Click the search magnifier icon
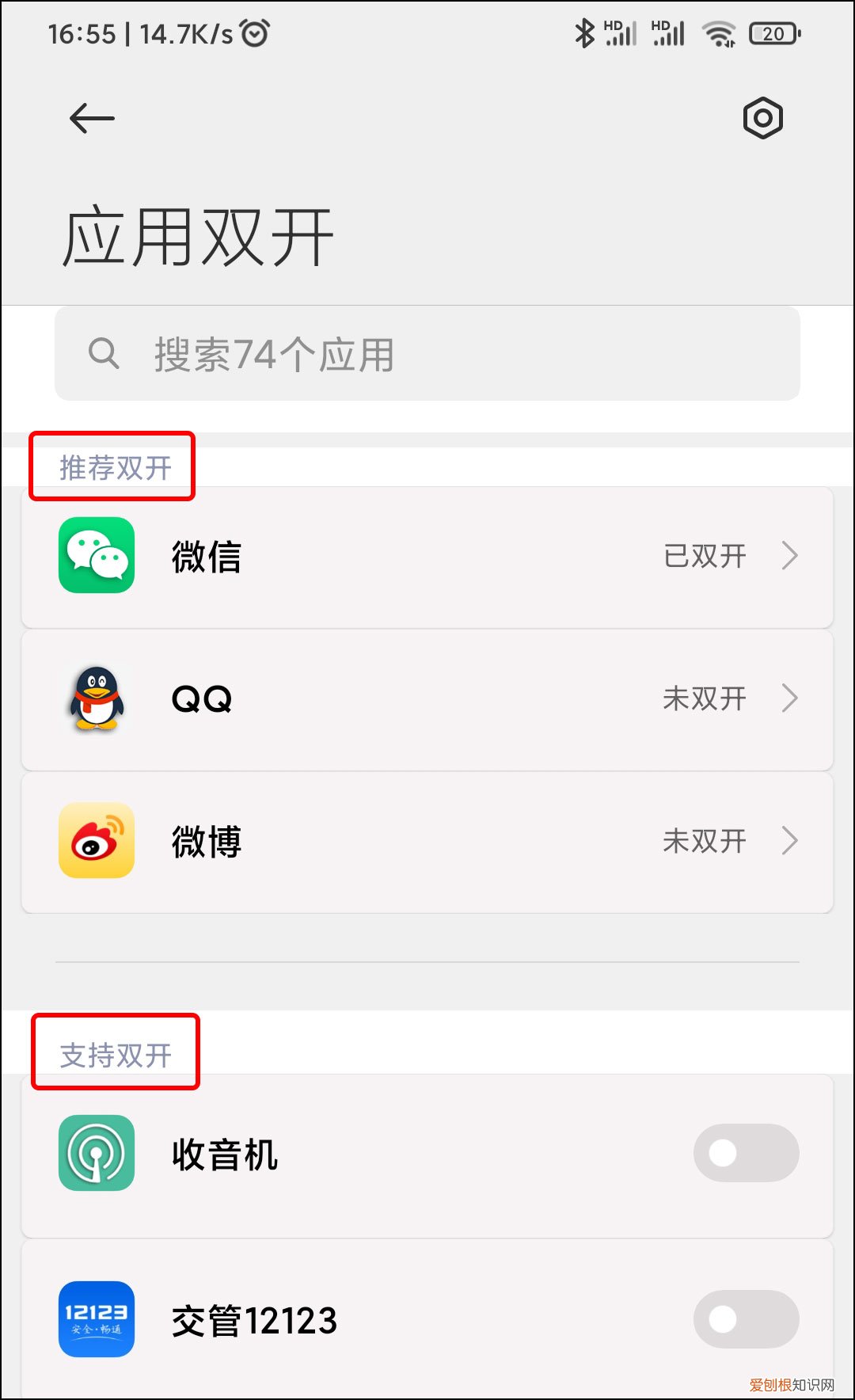The image size is (855, 1400). click(105, 356)
